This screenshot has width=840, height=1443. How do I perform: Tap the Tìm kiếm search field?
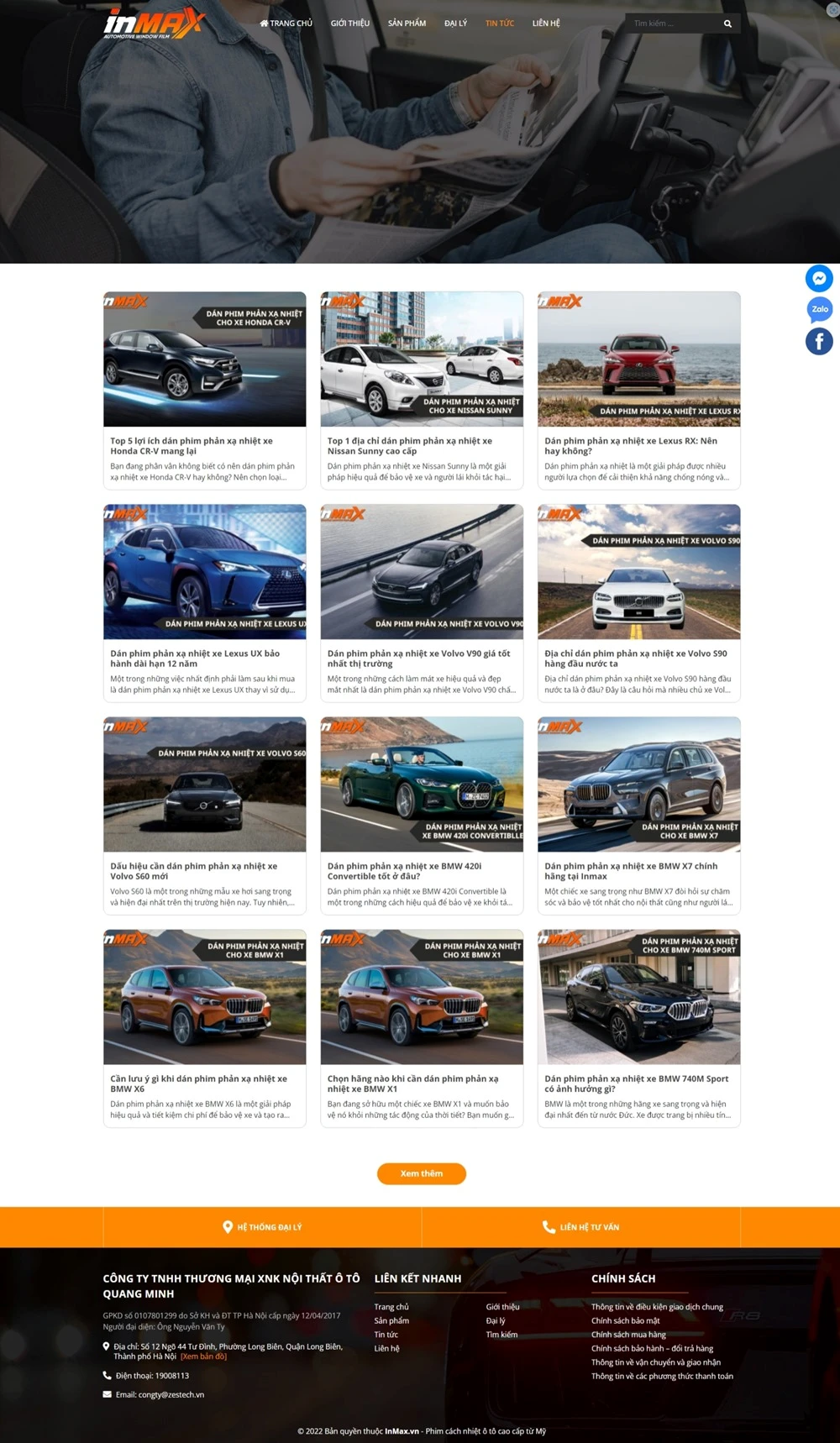[x=672, y=24]
